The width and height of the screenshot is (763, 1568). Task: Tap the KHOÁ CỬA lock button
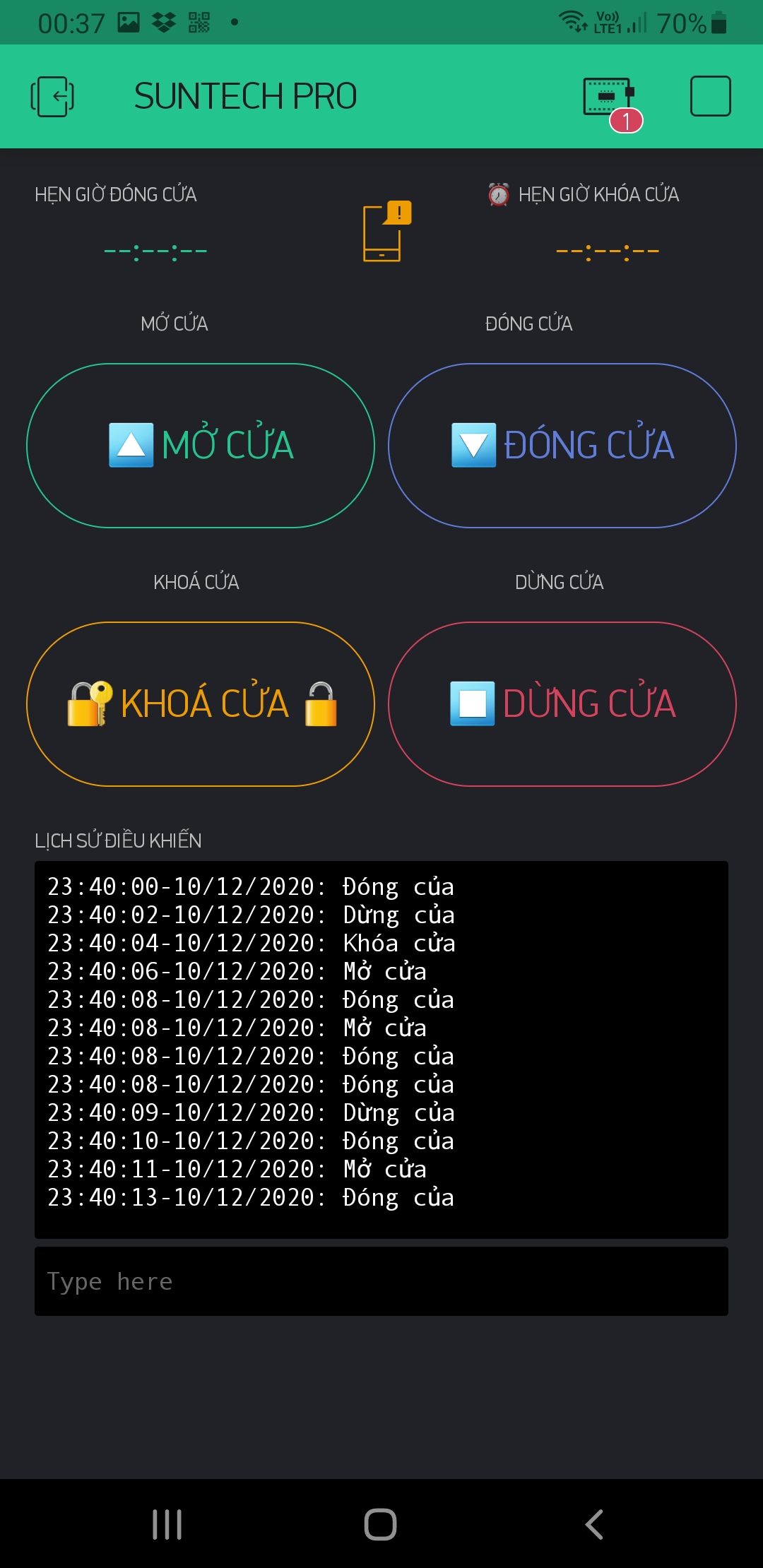point(201,704)
